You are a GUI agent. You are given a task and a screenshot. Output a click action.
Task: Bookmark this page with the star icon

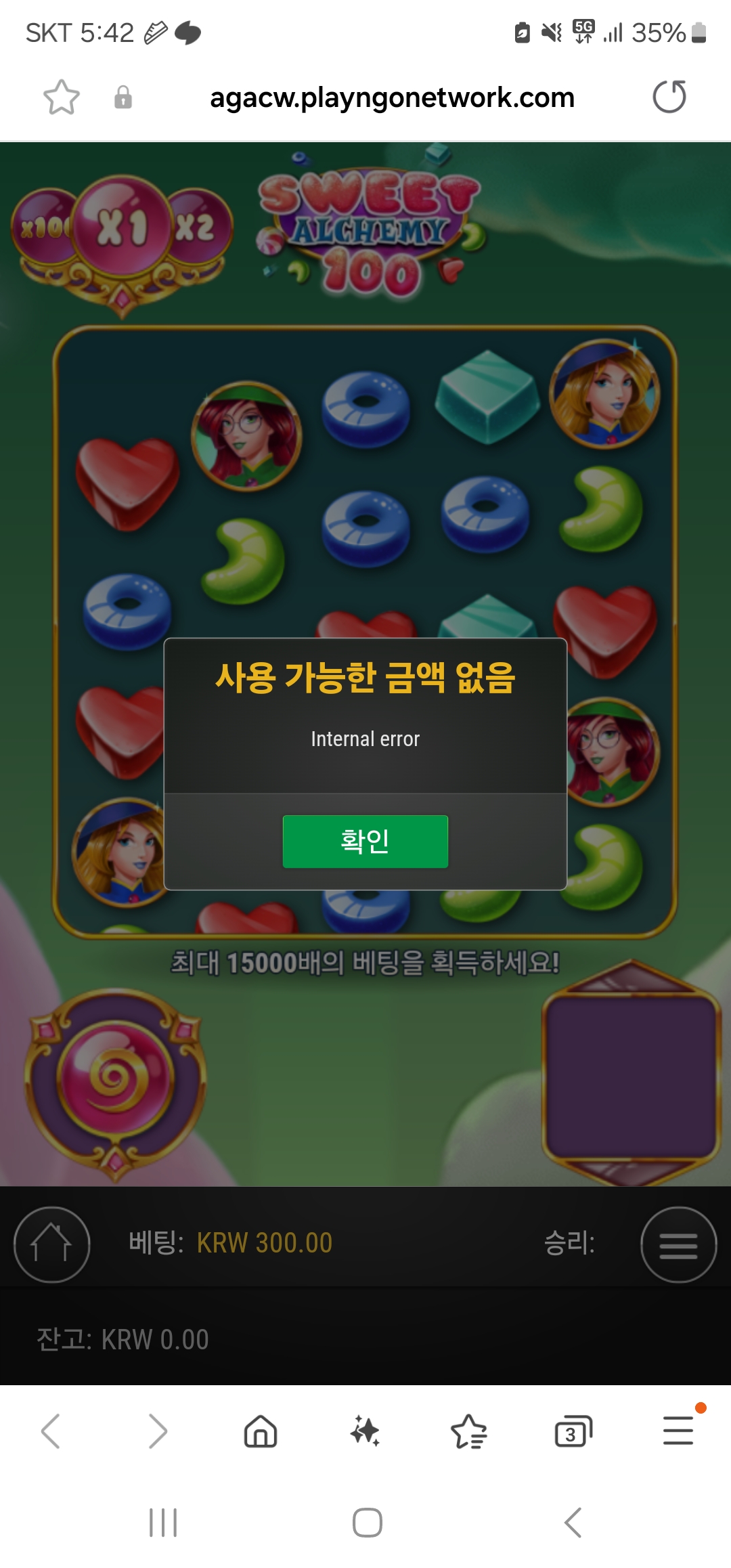tap(62, 97)
